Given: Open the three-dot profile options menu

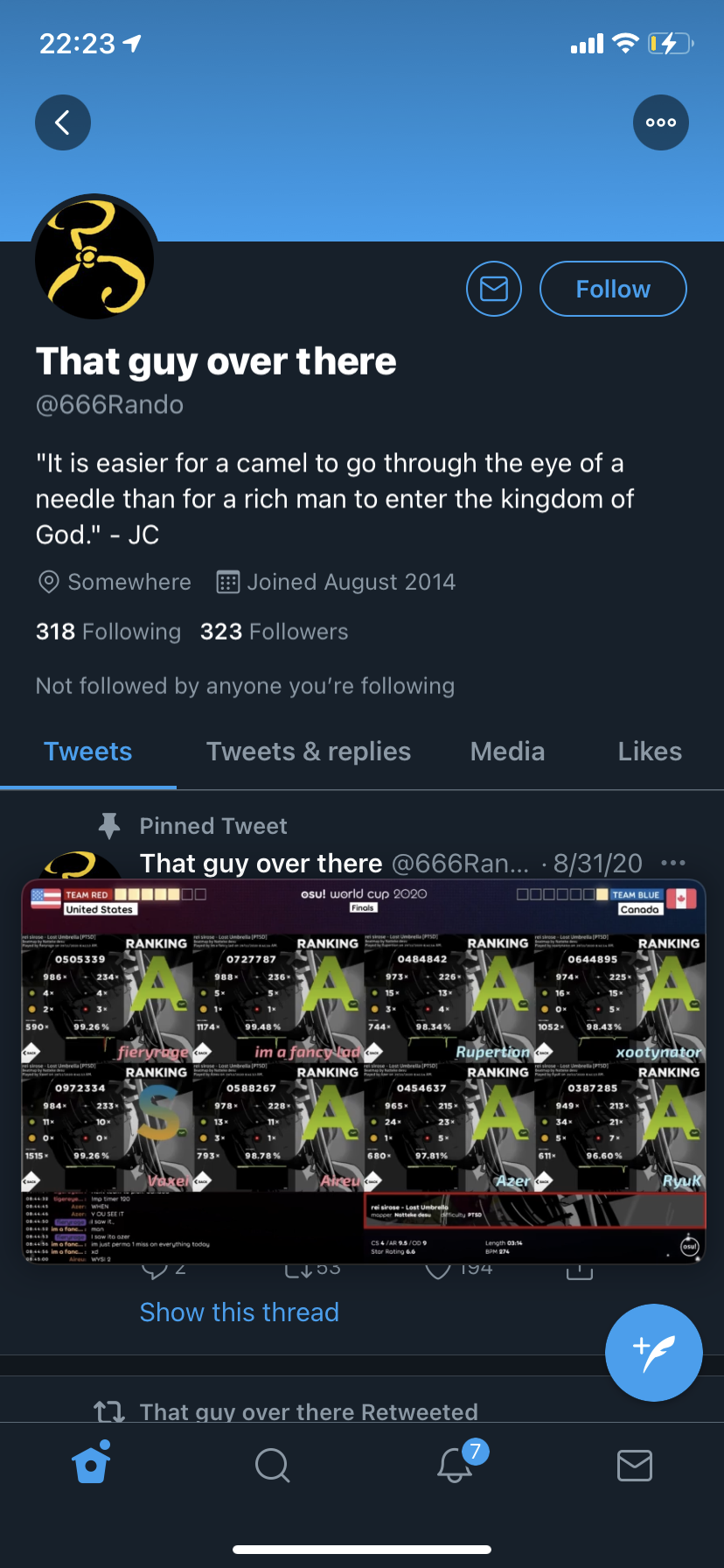Looking at the screenshot, I should pos(661,122).
